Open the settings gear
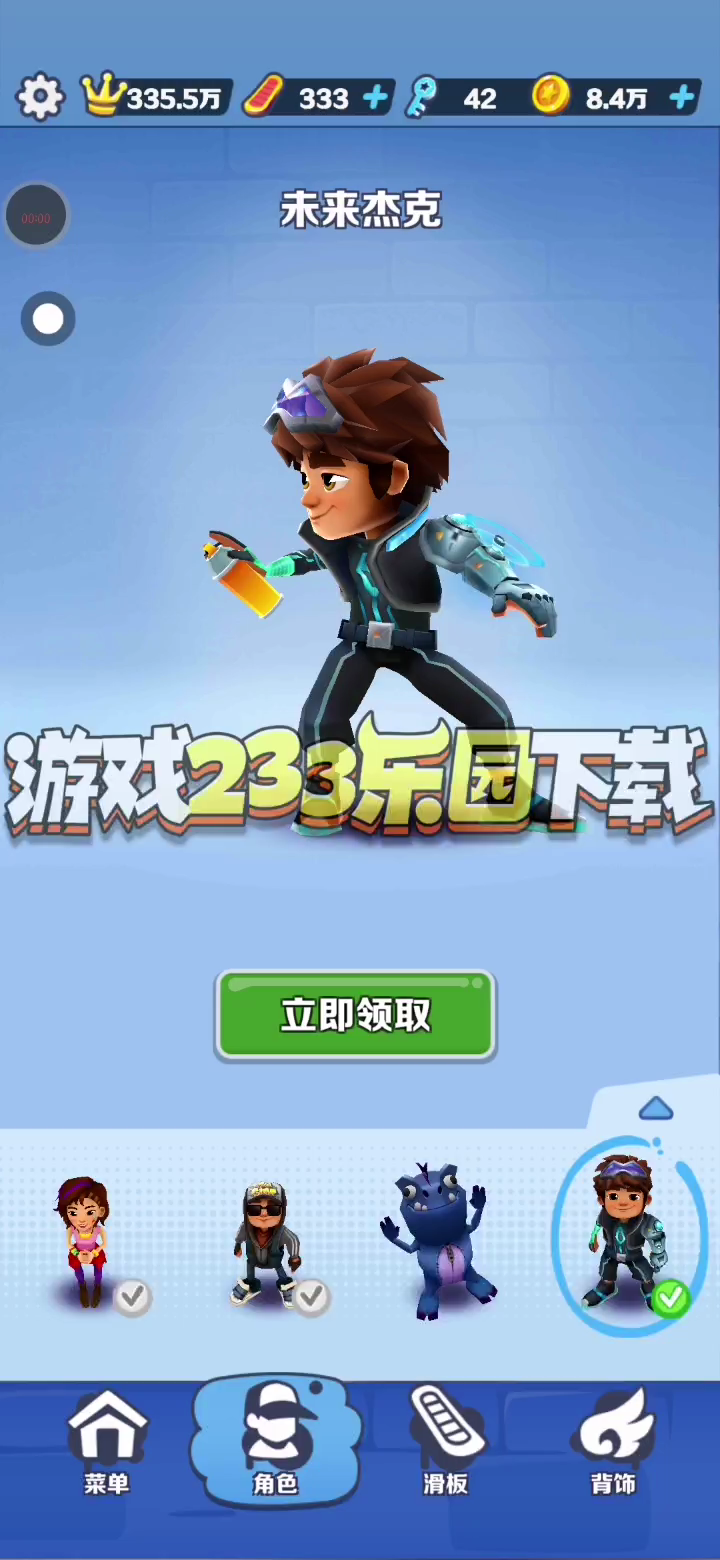 (x=40, y=97)
